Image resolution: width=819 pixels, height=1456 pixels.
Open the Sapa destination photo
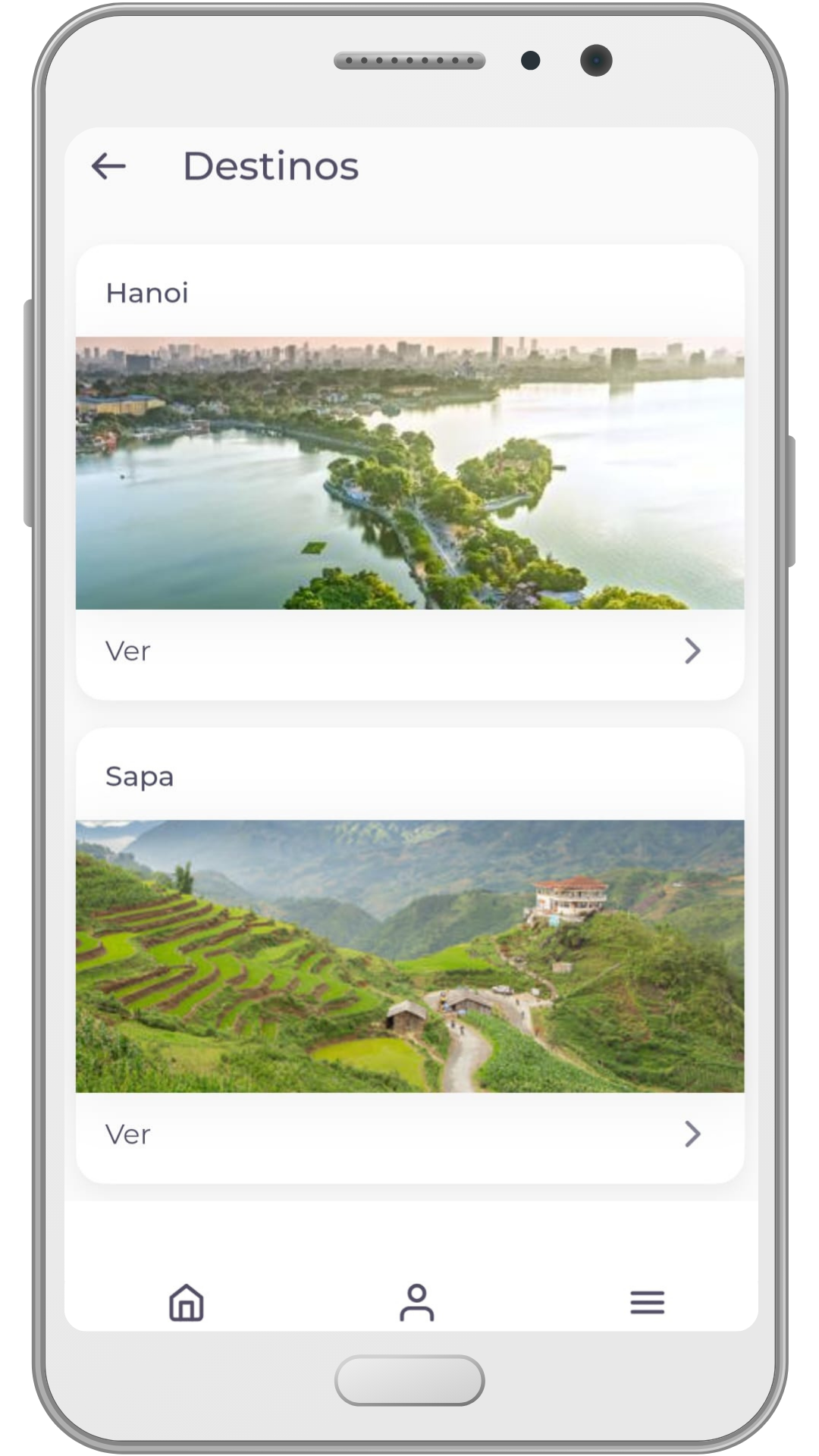point(409,955)
